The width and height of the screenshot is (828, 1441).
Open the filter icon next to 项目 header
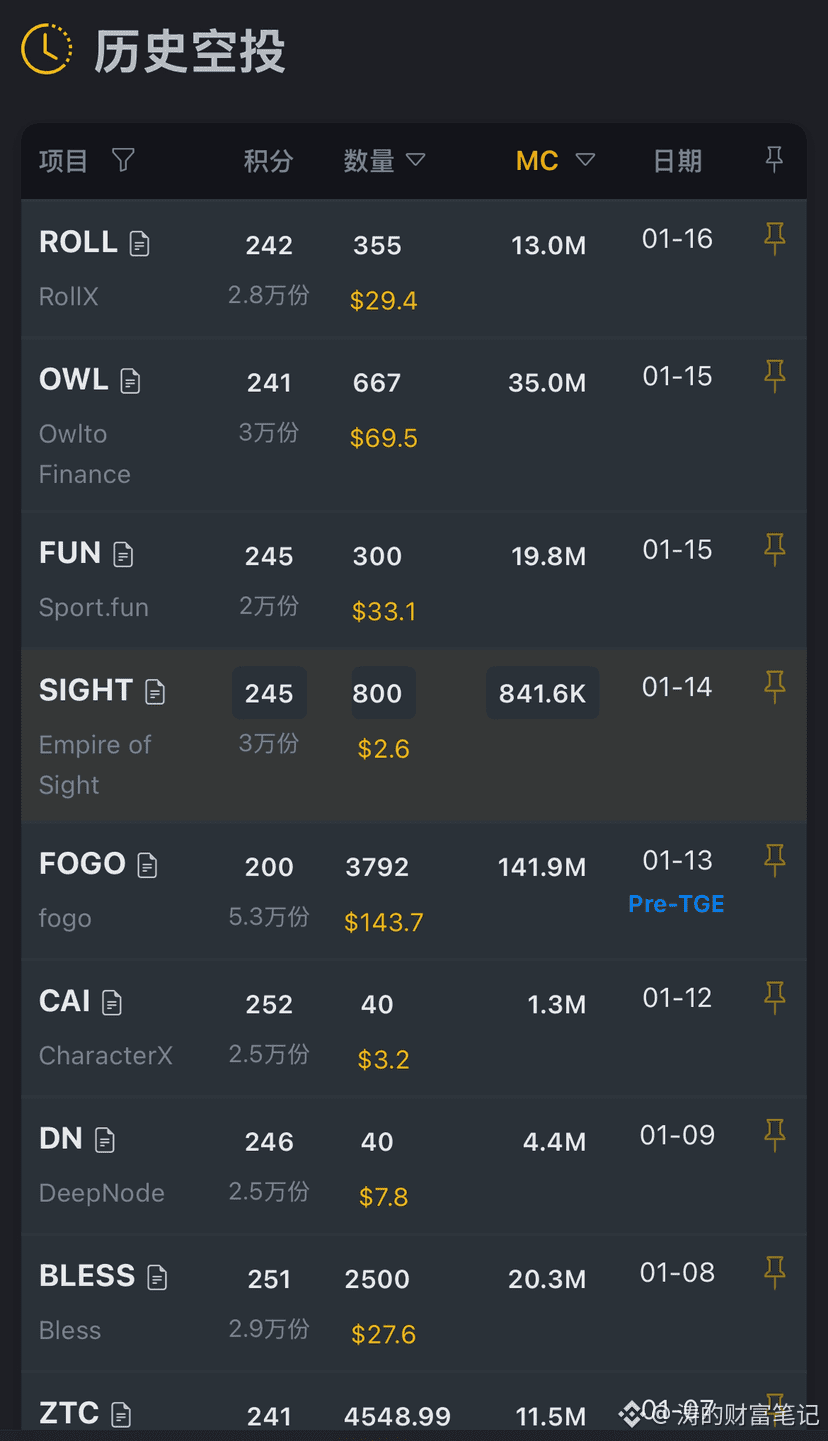coord(122,160)
